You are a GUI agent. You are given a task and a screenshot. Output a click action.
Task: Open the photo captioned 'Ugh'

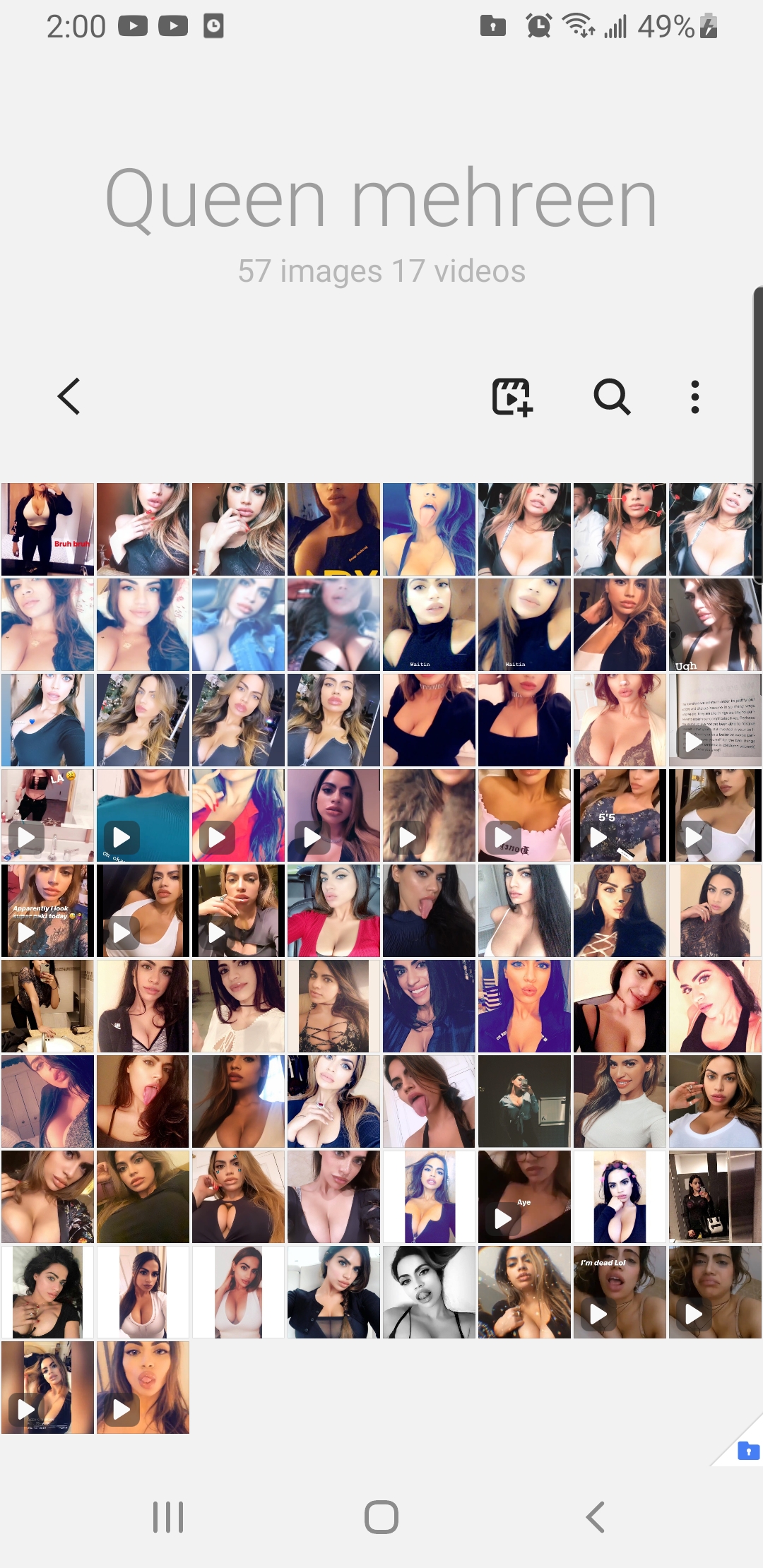pos(715,624)
